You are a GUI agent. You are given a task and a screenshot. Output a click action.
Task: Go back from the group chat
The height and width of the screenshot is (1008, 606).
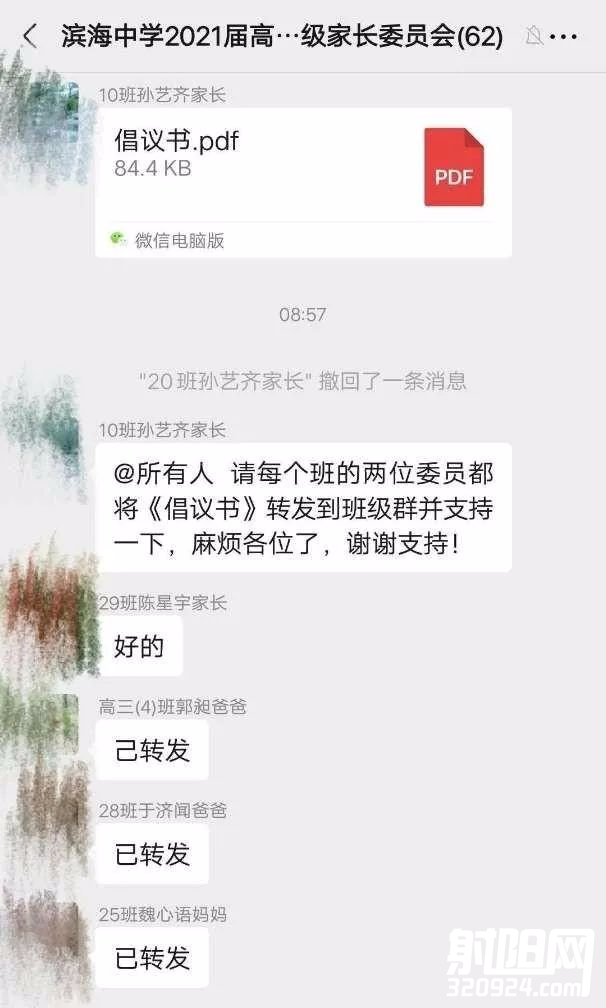30,37
